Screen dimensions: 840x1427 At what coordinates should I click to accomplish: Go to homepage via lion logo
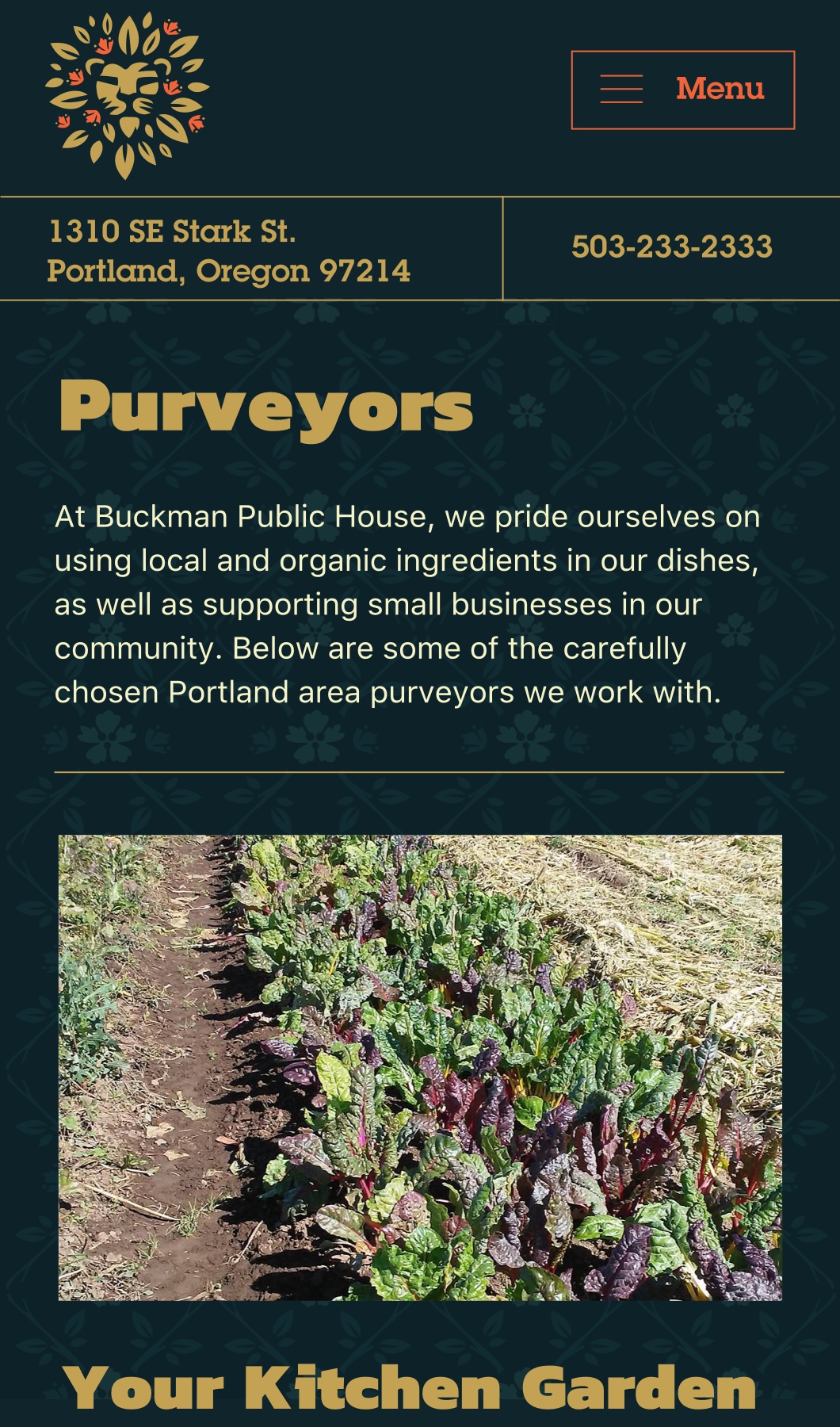click(127, 95)
